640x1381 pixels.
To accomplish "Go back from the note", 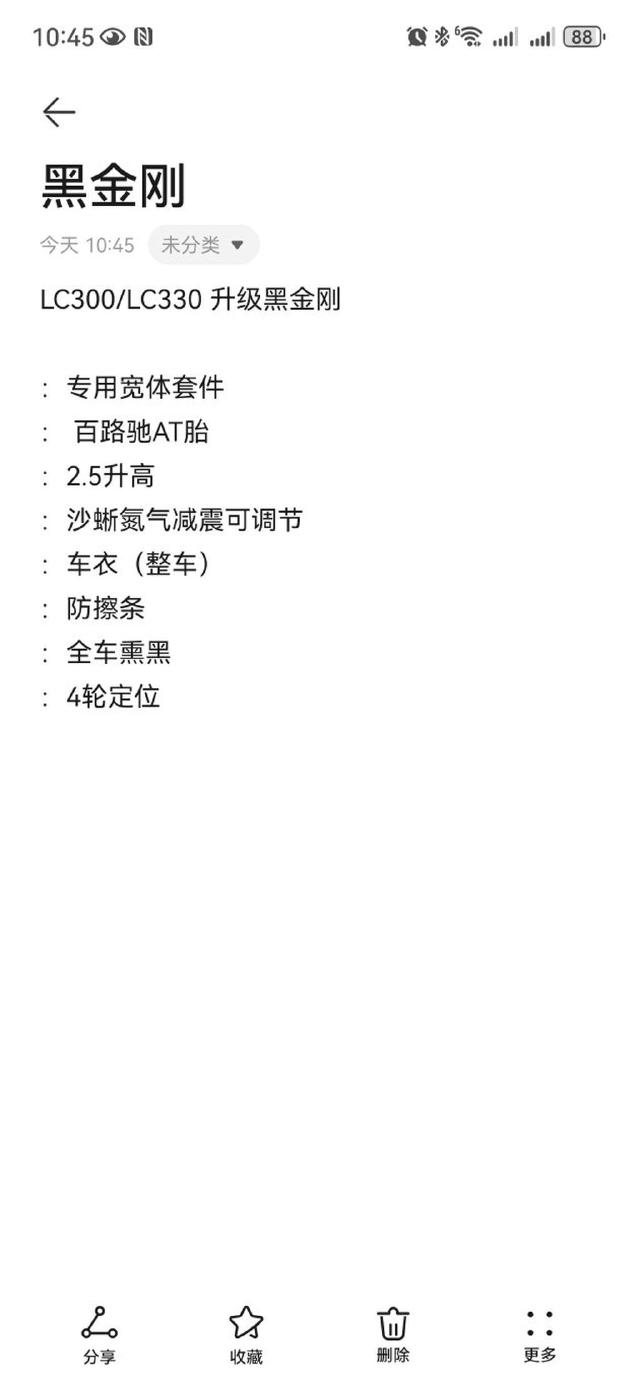I will [59, 112].
